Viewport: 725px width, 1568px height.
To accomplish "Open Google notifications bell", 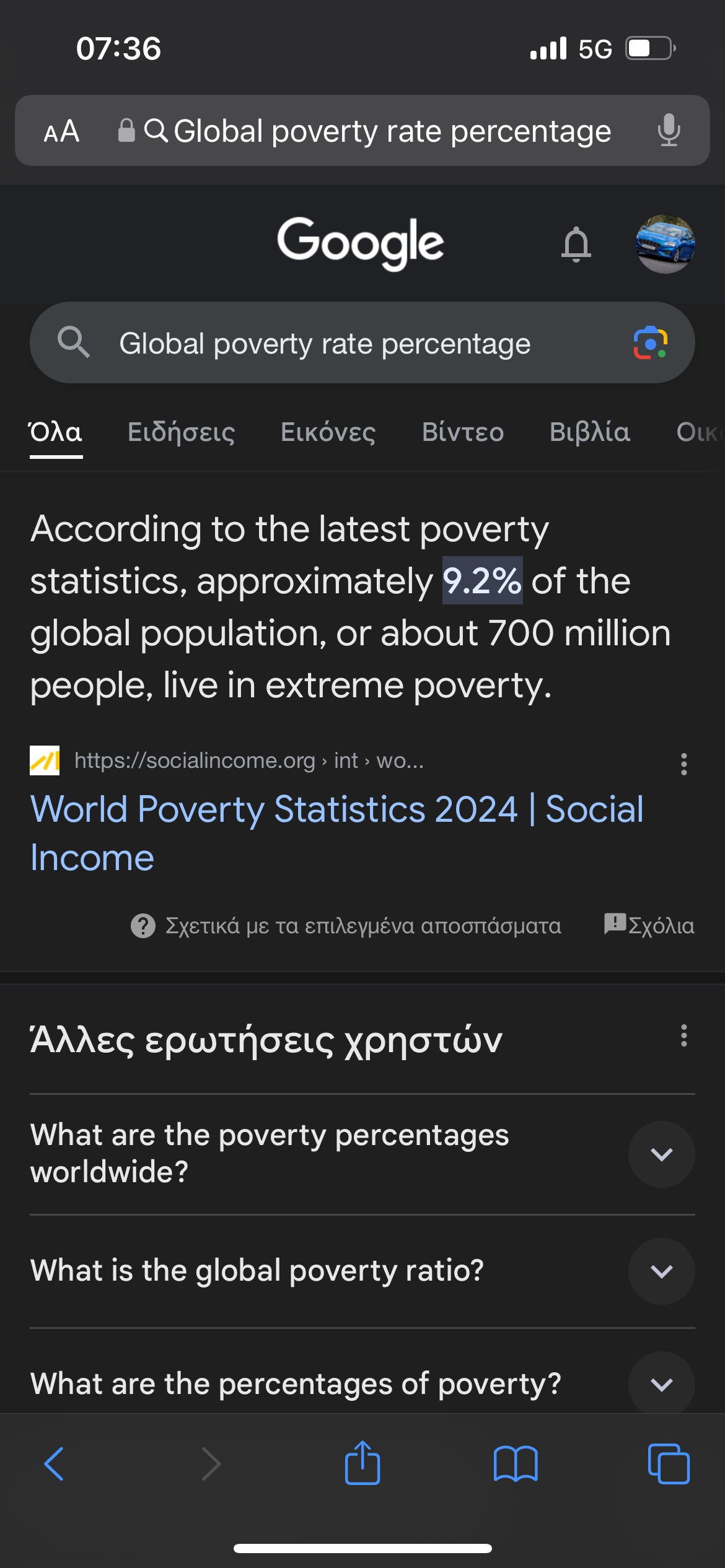I will [576, 244].
